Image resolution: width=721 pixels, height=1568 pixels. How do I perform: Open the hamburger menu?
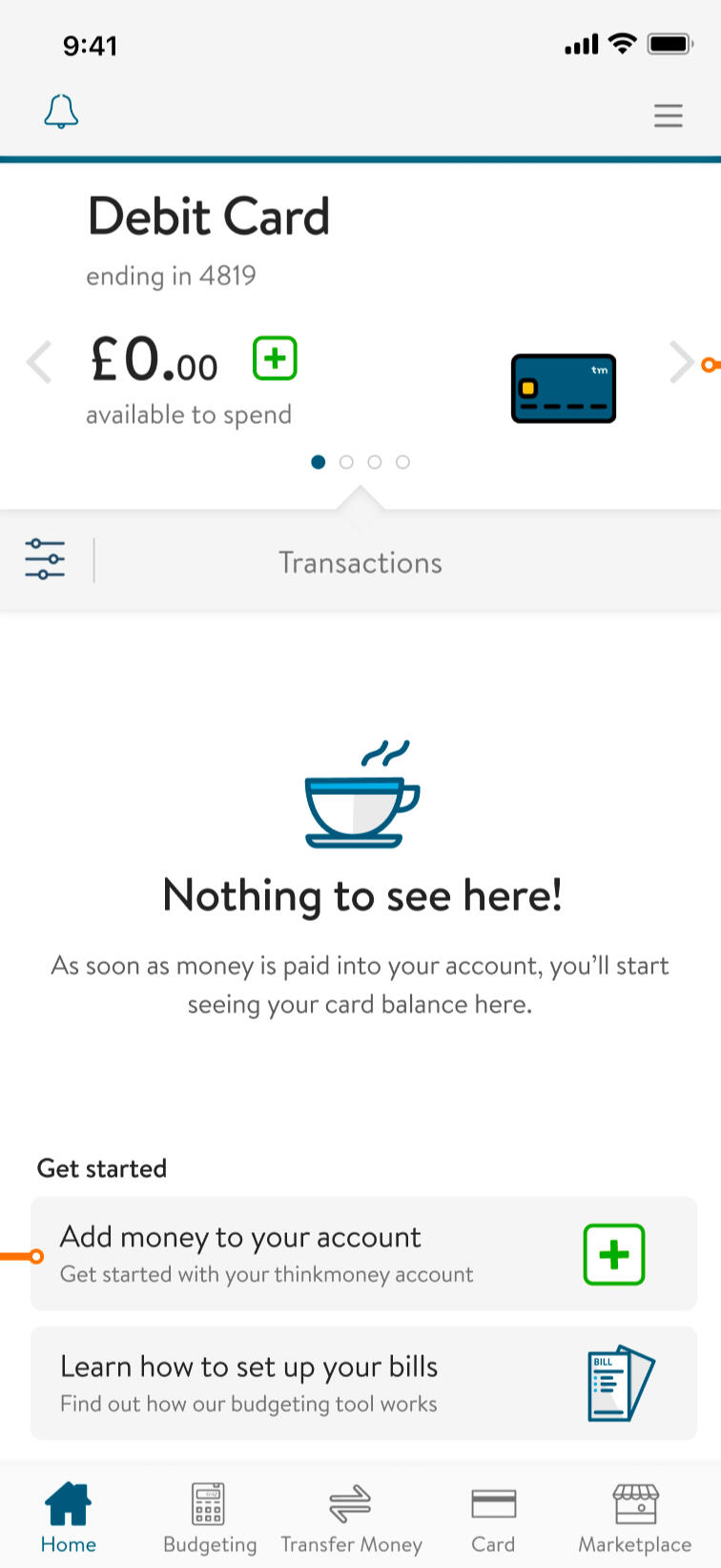[668, 115]
